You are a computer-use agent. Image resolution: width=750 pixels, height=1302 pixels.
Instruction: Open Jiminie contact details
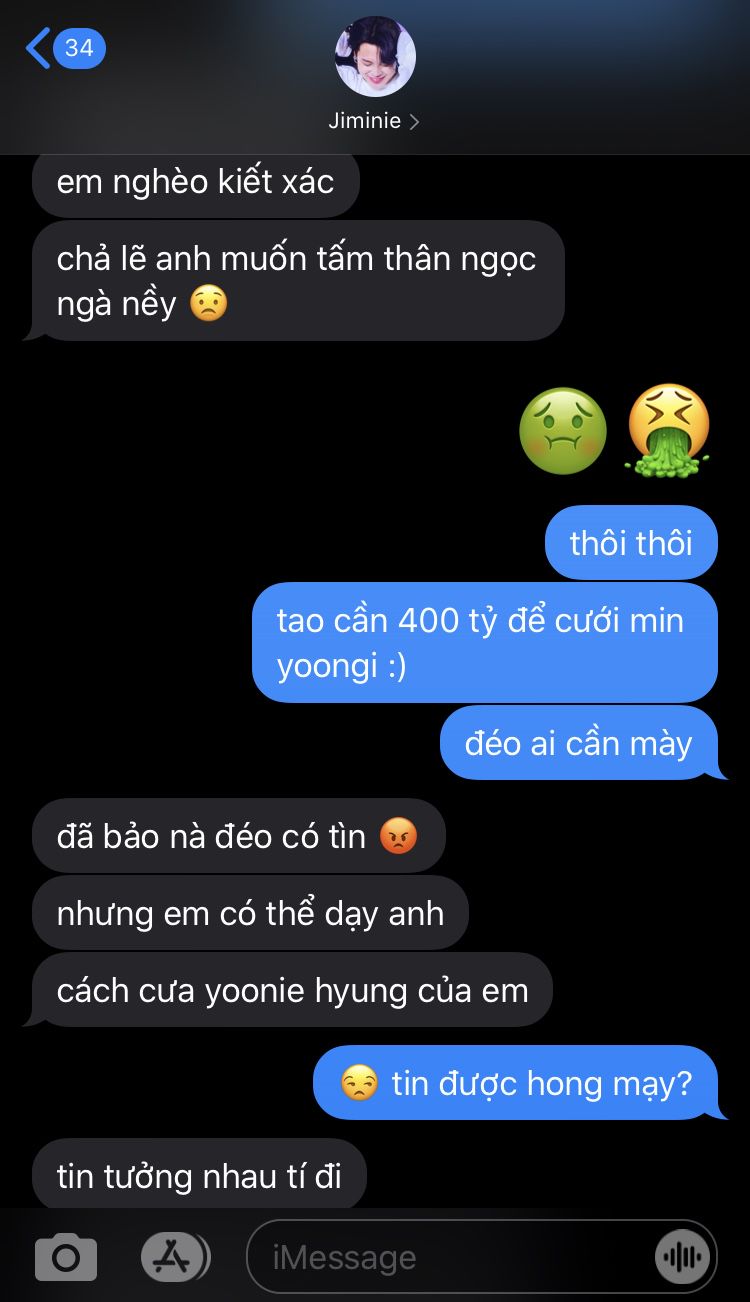(374, 75)
